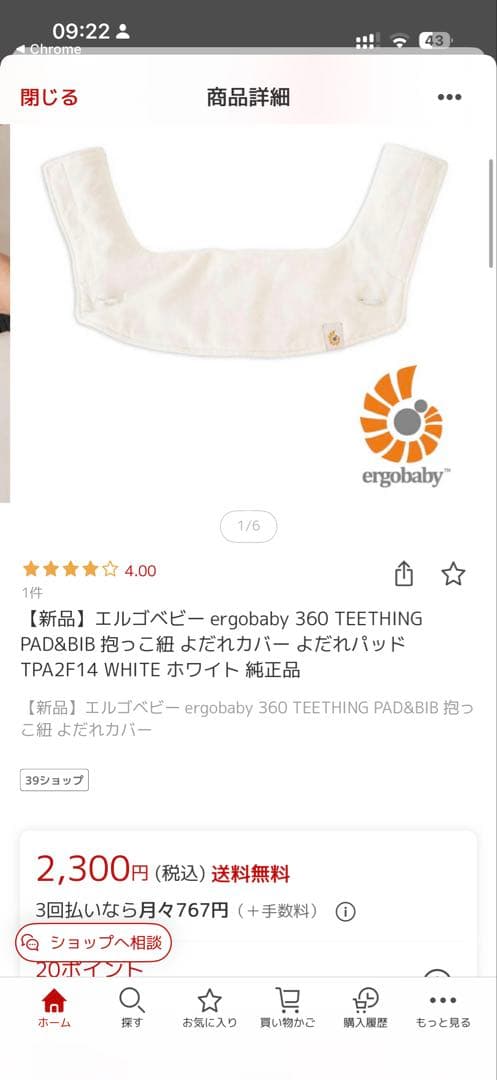This screenshot has height=1080, width=497.
Task: Open the three-dot overflow menu
Action: (450, 97)
